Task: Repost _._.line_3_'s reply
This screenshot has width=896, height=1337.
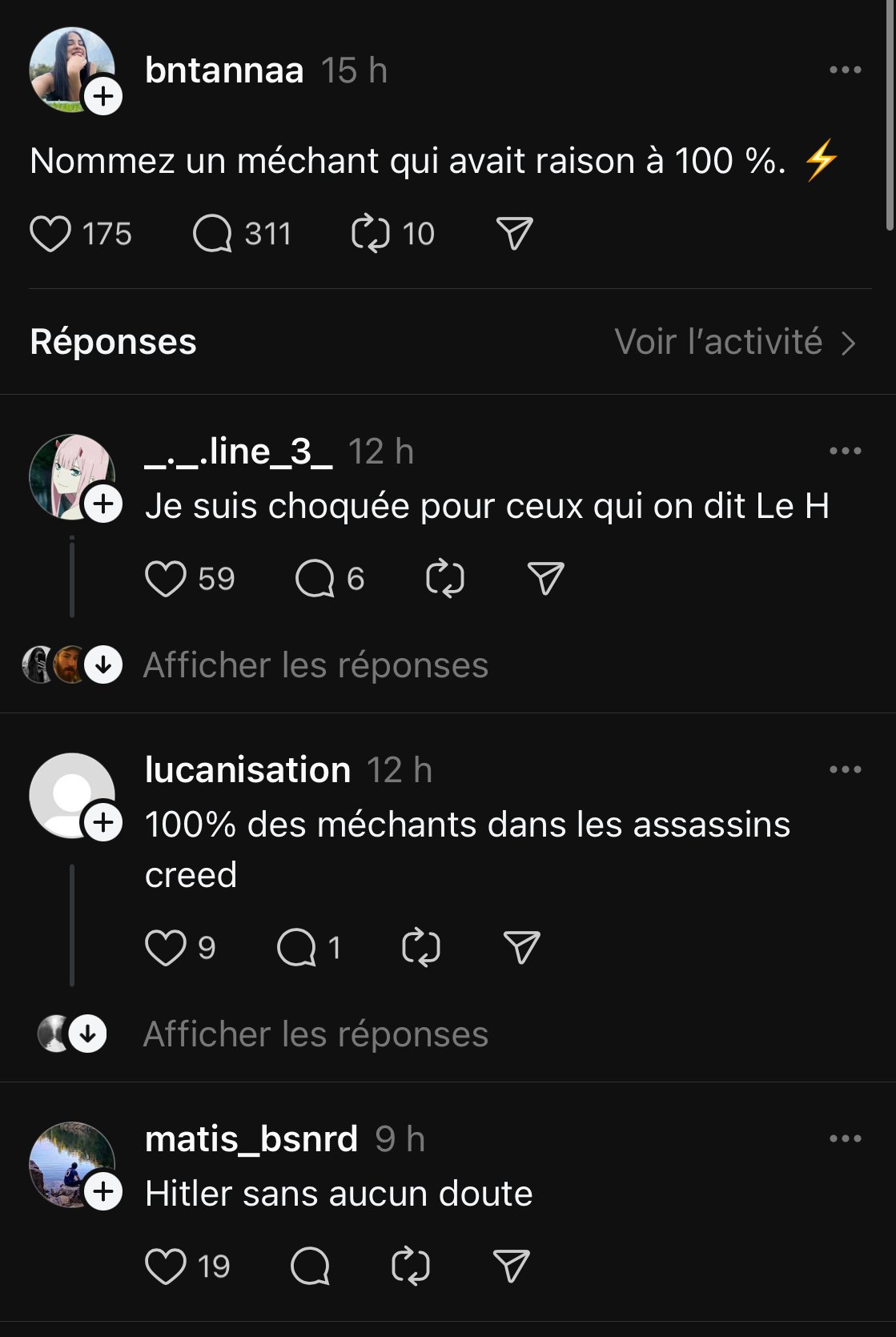Action: [445, 579]
